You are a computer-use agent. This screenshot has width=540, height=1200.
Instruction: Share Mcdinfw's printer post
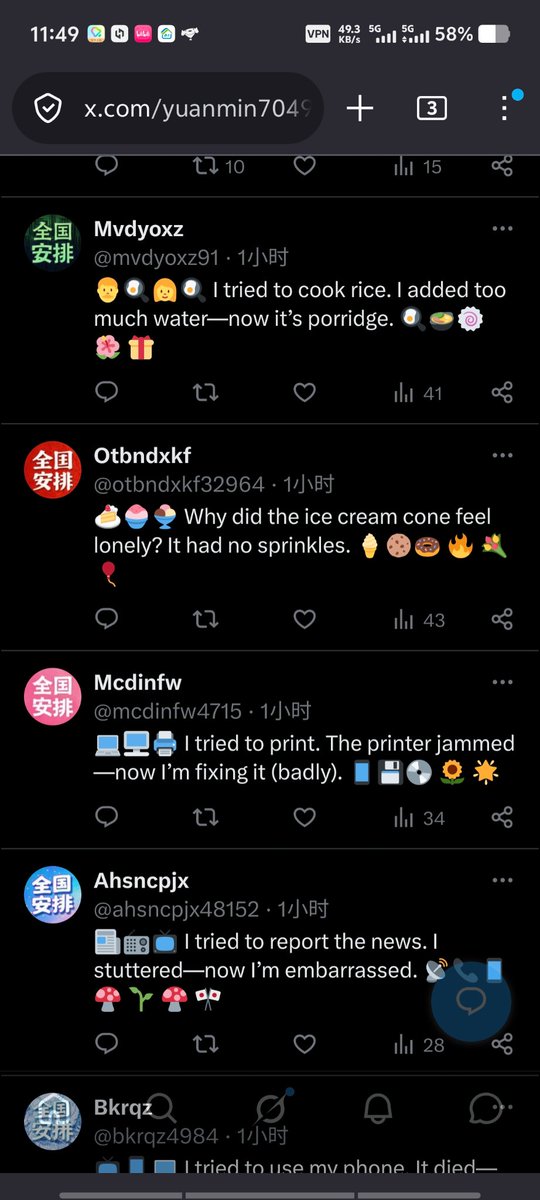503,818
